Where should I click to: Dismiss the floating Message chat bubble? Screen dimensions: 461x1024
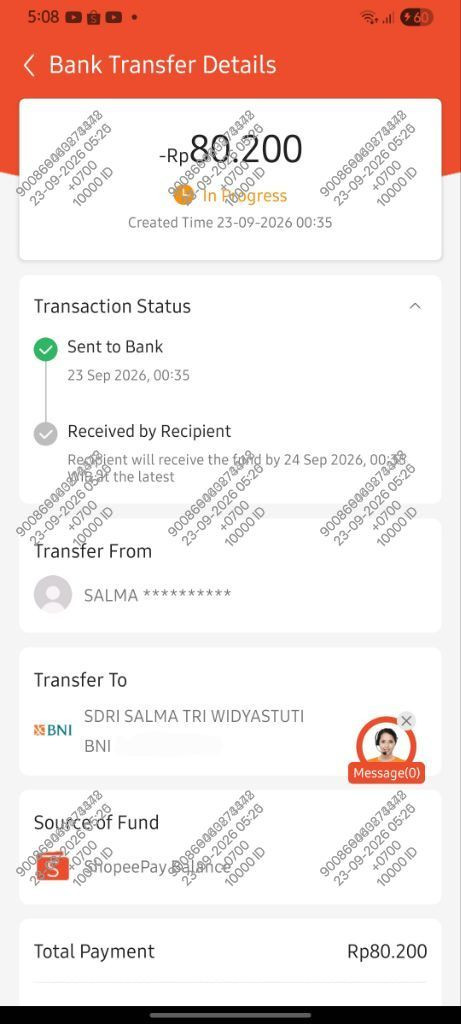click(x=406, y=721)
